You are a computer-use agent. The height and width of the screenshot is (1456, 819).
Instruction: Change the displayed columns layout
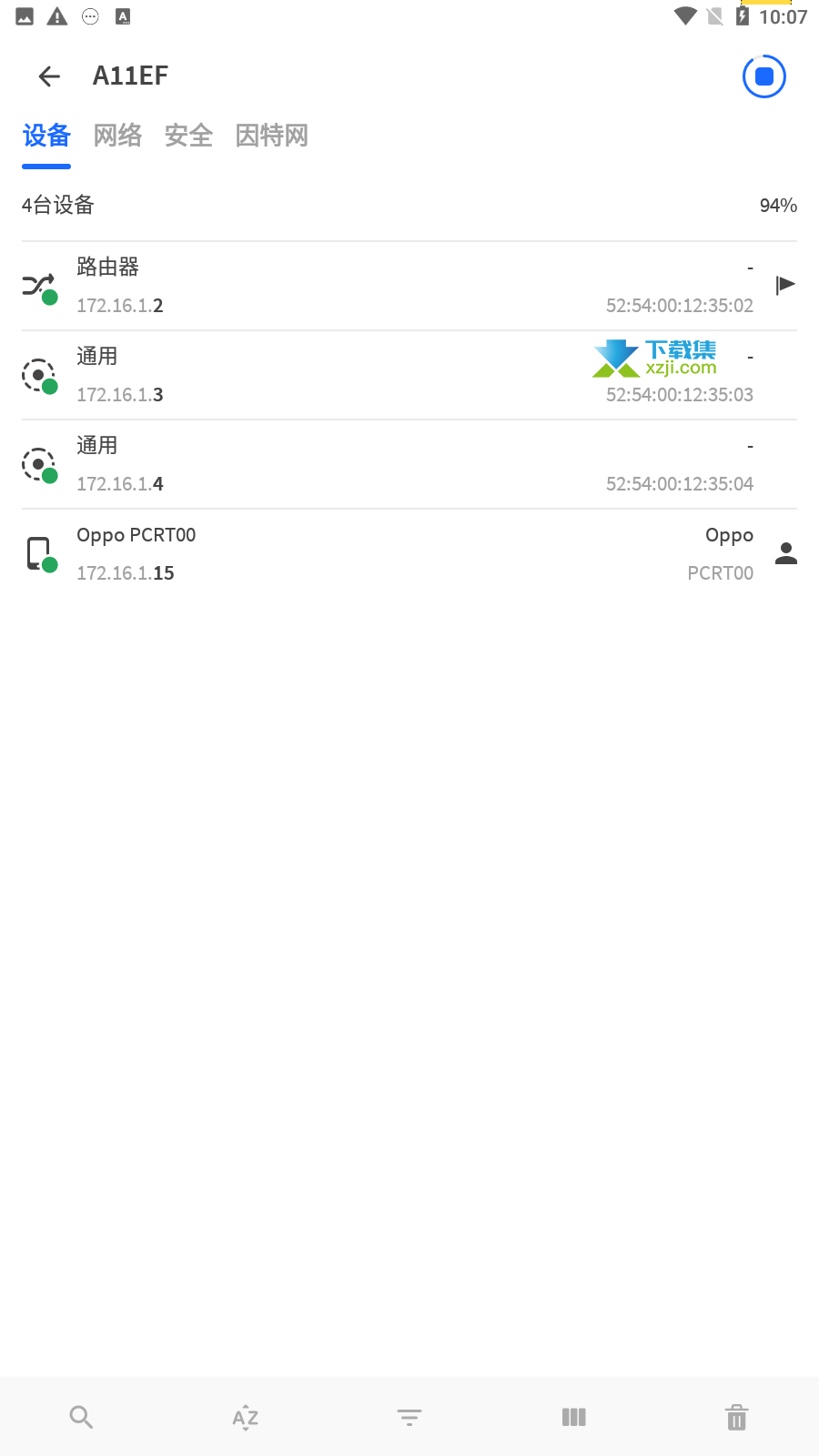coord(573,1417)
